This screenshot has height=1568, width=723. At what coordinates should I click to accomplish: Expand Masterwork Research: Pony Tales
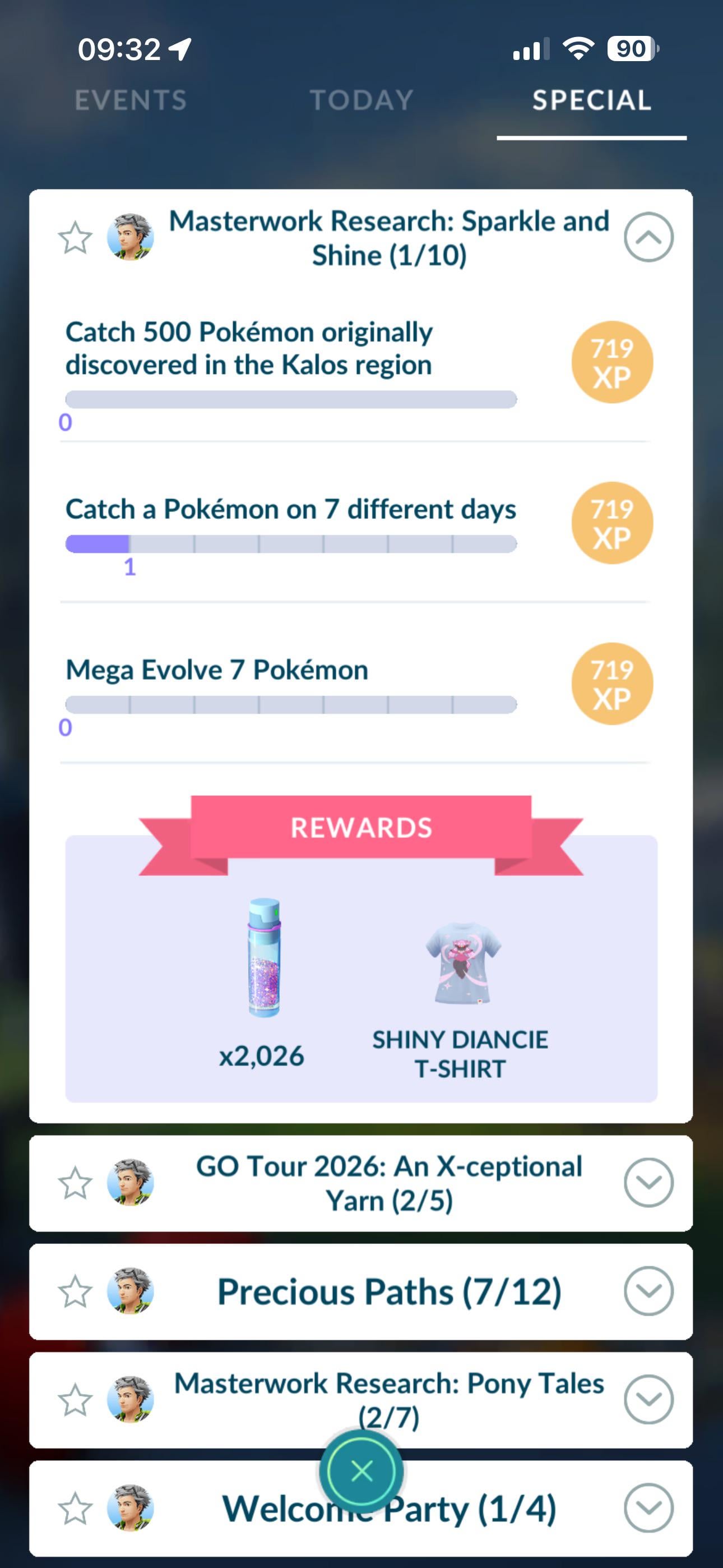pos(648,1399)
